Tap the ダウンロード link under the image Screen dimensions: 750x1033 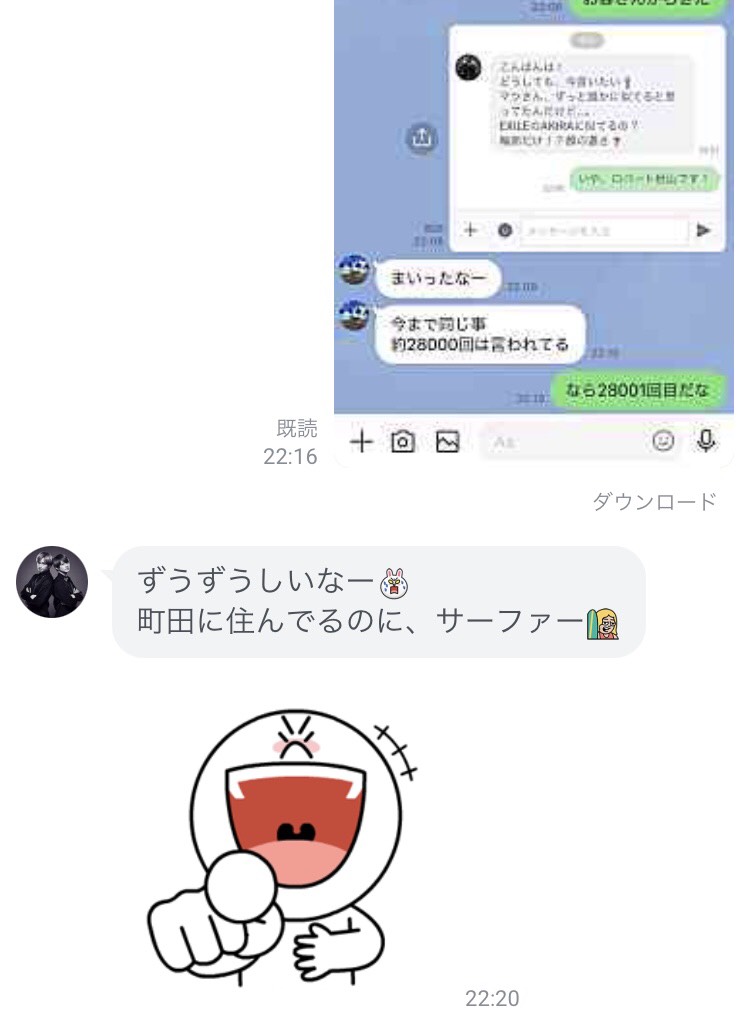pos(654,503)
